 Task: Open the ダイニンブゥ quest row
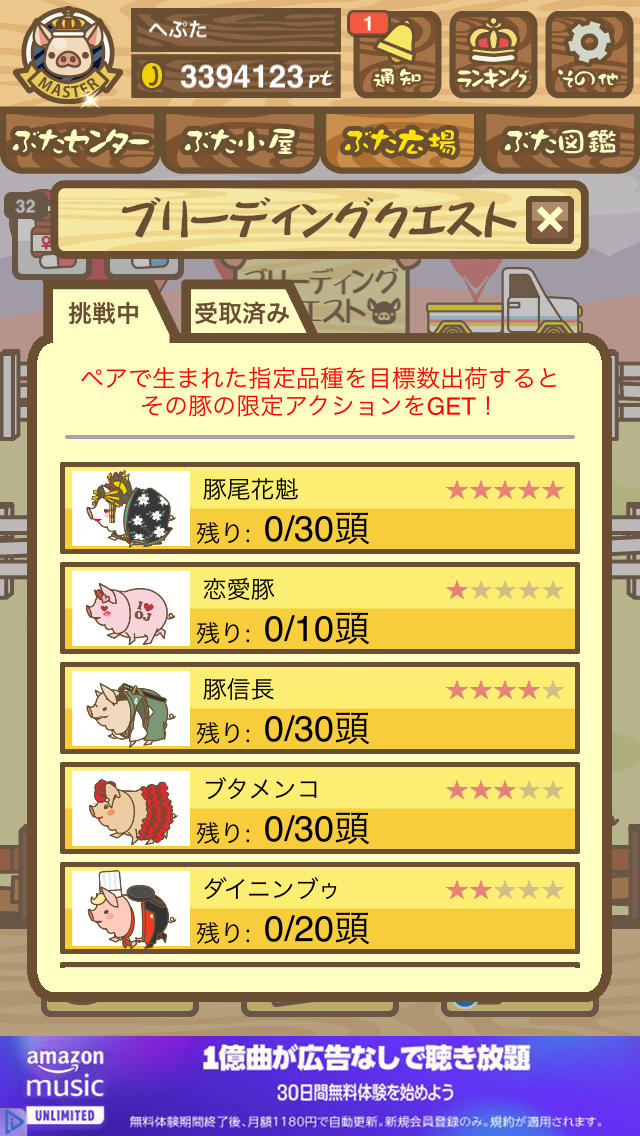tap(320, 908)
